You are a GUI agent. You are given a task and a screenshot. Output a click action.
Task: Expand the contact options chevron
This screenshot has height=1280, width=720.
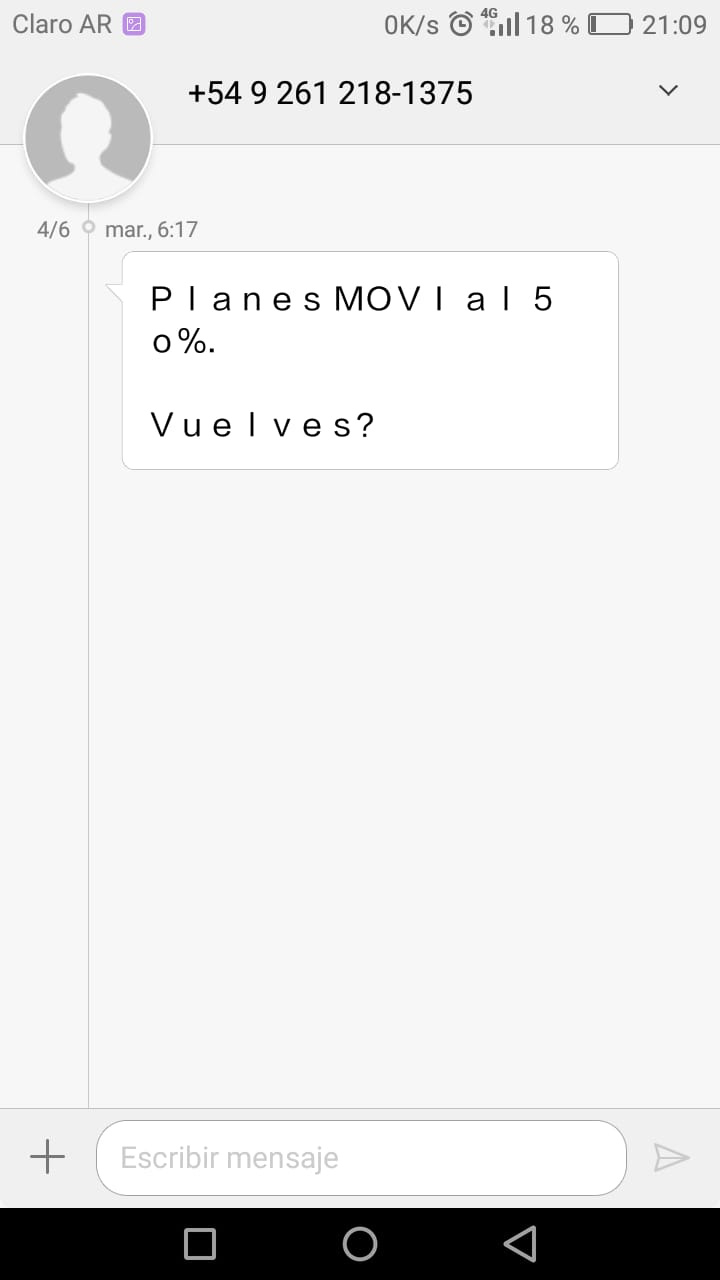669,91
